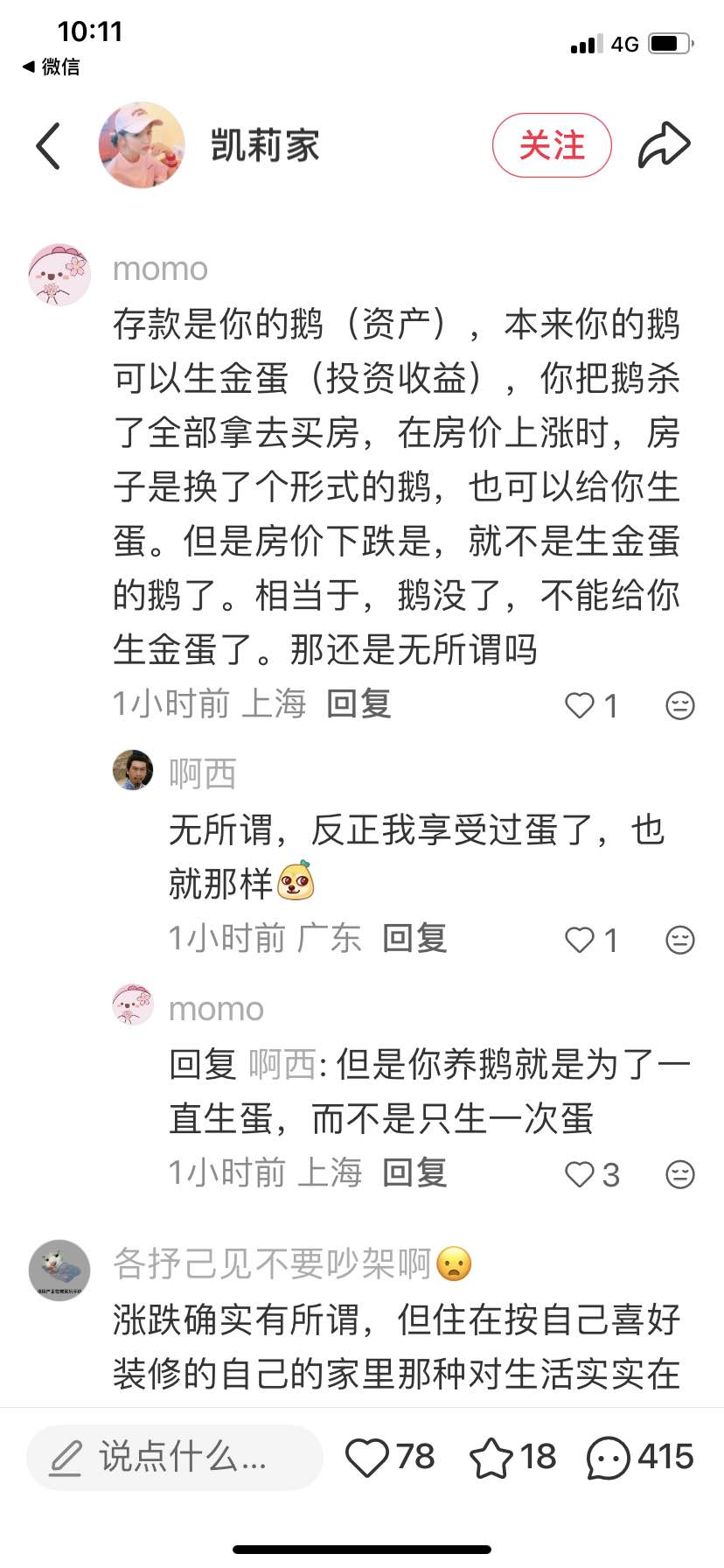Reply to 啊西's comment
This screenshot has height=1568, width=724.
point(414,939)
